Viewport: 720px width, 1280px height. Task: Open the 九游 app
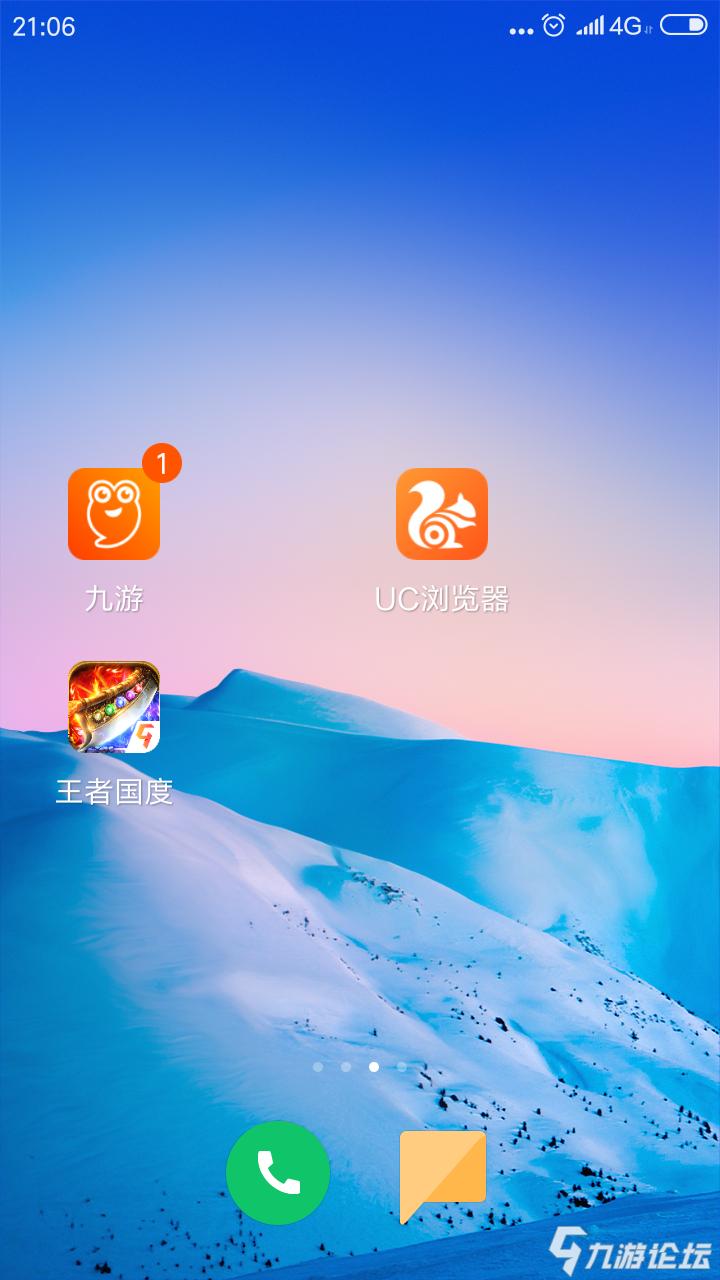114,514
